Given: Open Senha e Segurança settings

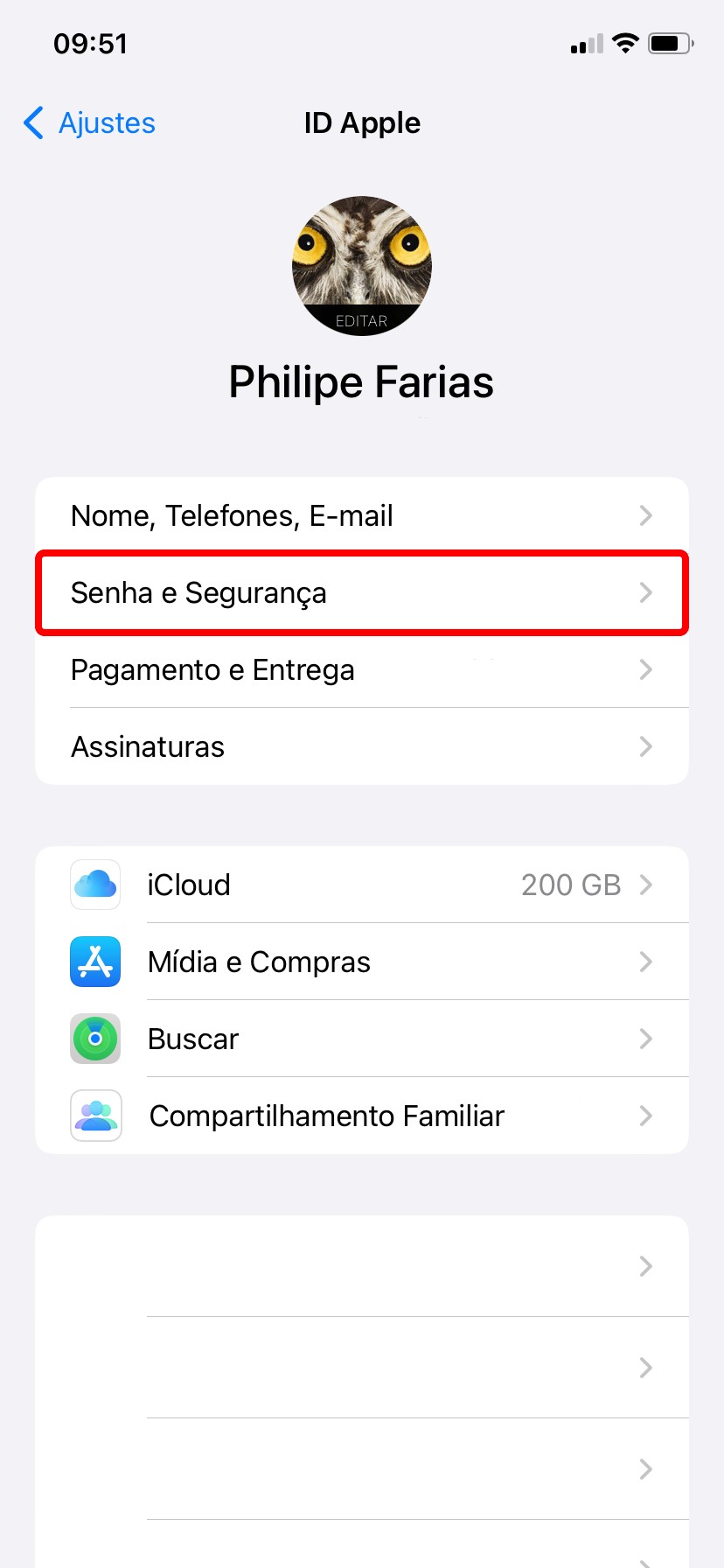Looking at the screenshot, I should (x=361, y=593).
